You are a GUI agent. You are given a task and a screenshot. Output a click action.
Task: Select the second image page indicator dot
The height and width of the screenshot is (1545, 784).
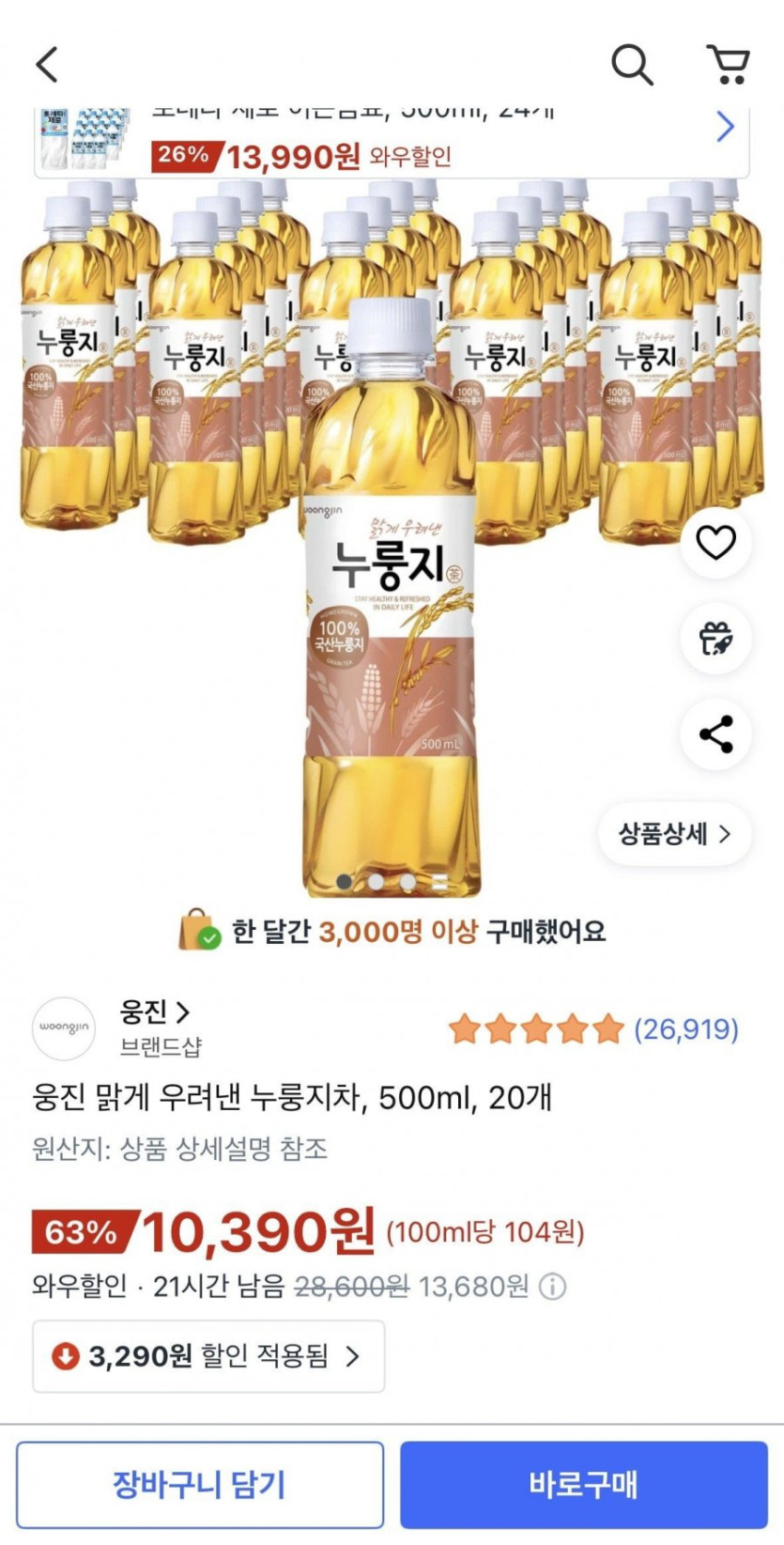coord(376,882)
